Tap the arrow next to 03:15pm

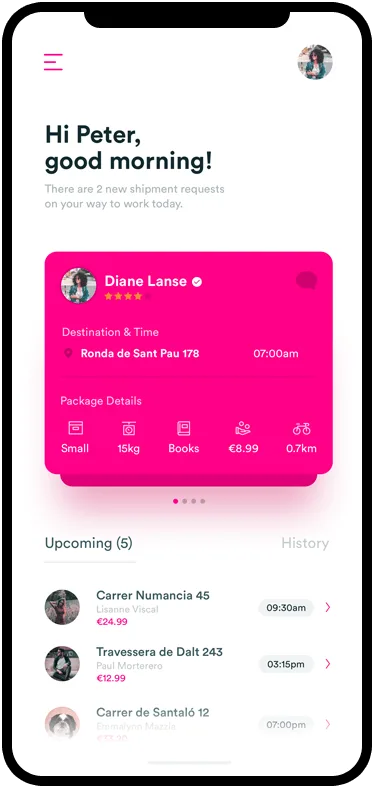pyautogui.click(x=328, y=664)
